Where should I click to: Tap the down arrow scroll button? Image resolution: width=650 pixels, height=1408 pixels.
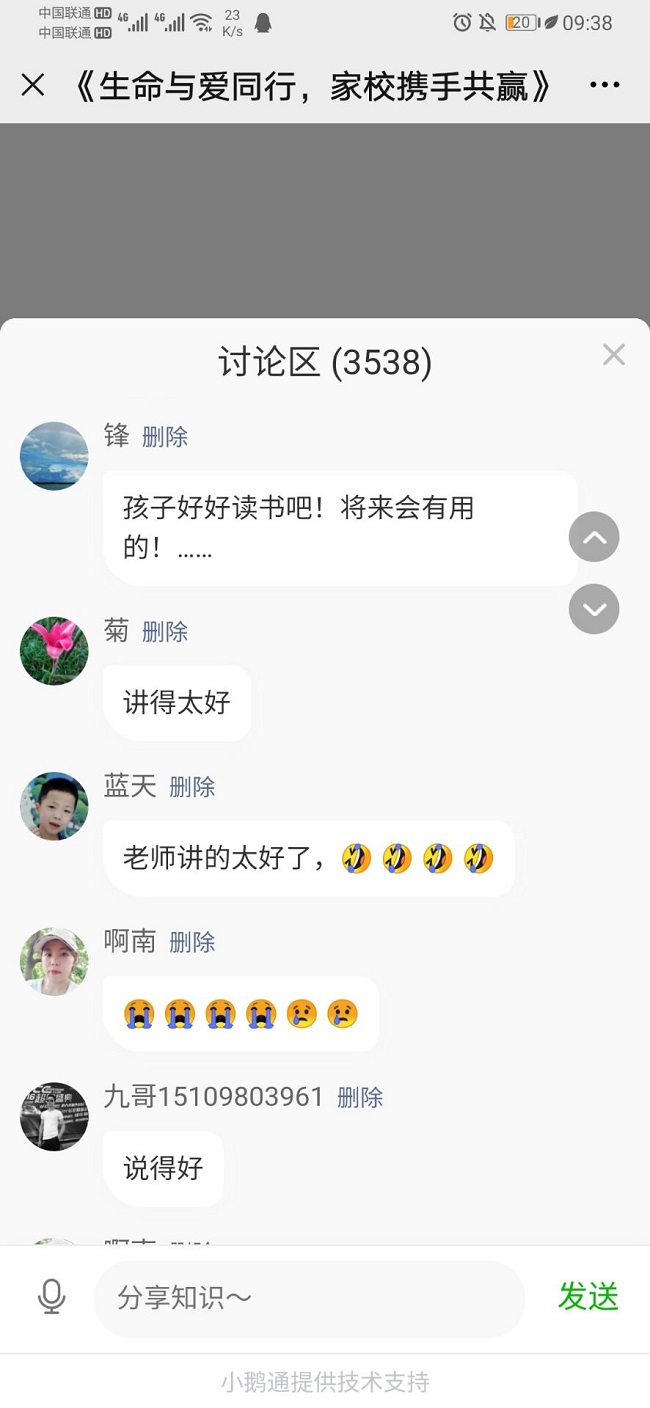tap(594, 609)
